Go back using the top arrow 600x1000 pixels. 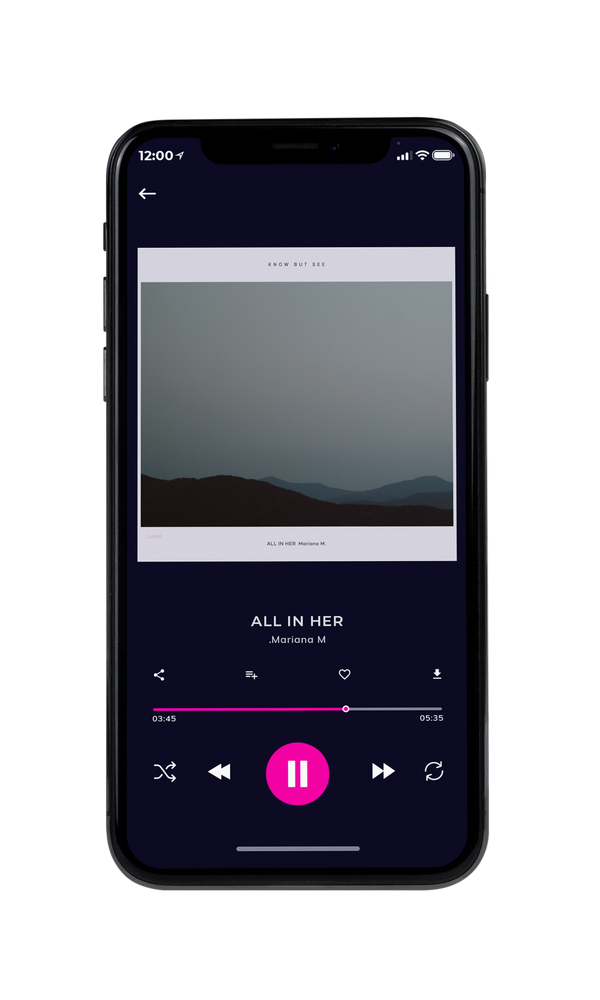click(x=147, y=193)
